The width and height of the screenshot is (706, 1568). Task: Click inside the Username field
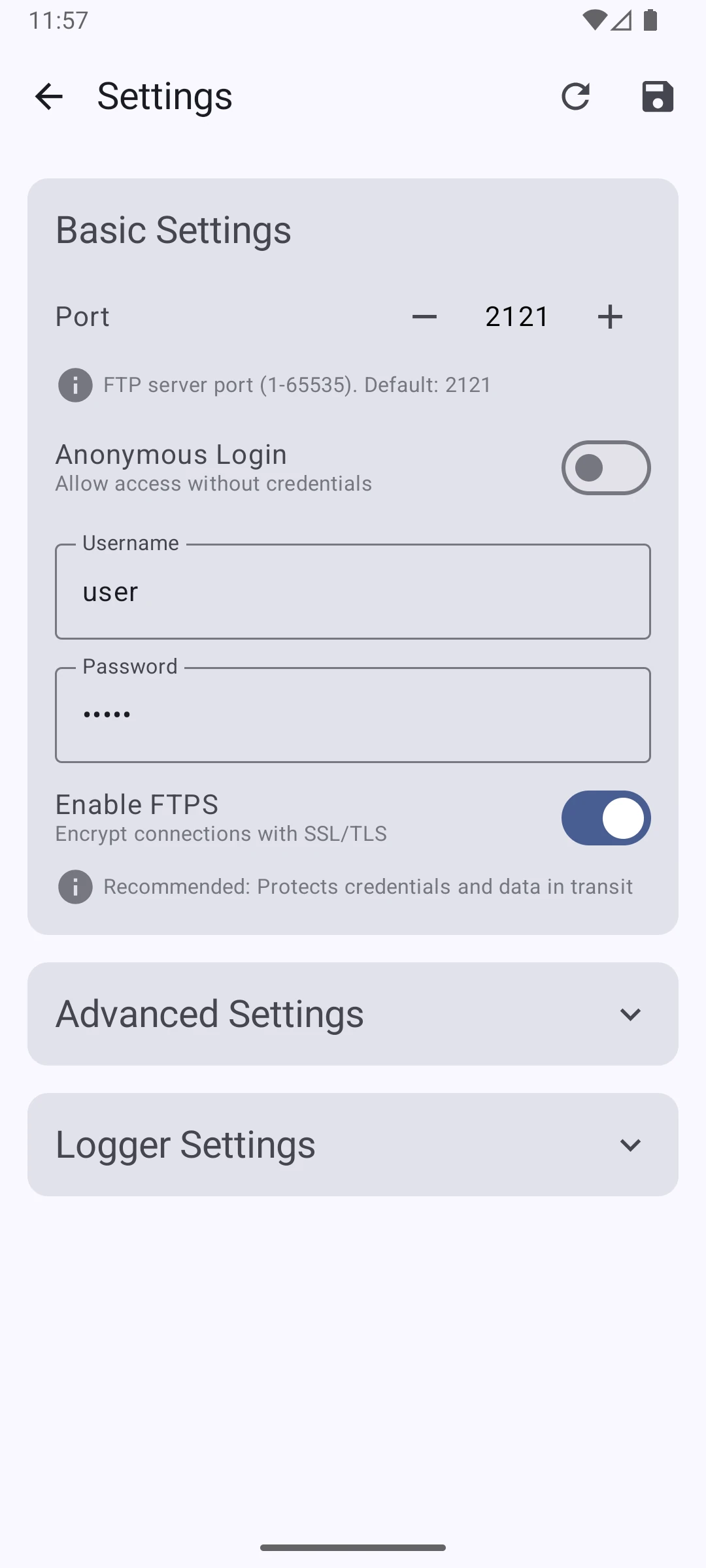pyautogui.click(x=353, y=591)
